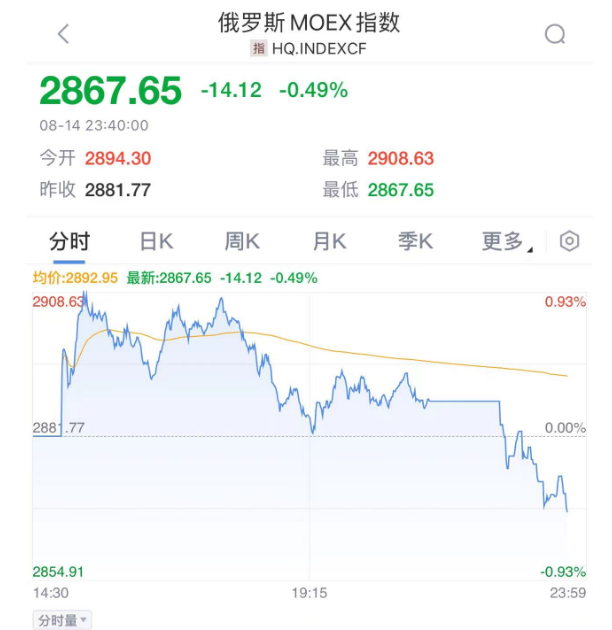The height and width of the screenshot is (630, 612).
Task: Expand the 更多 chart period menu
Action: click(506, 241)
